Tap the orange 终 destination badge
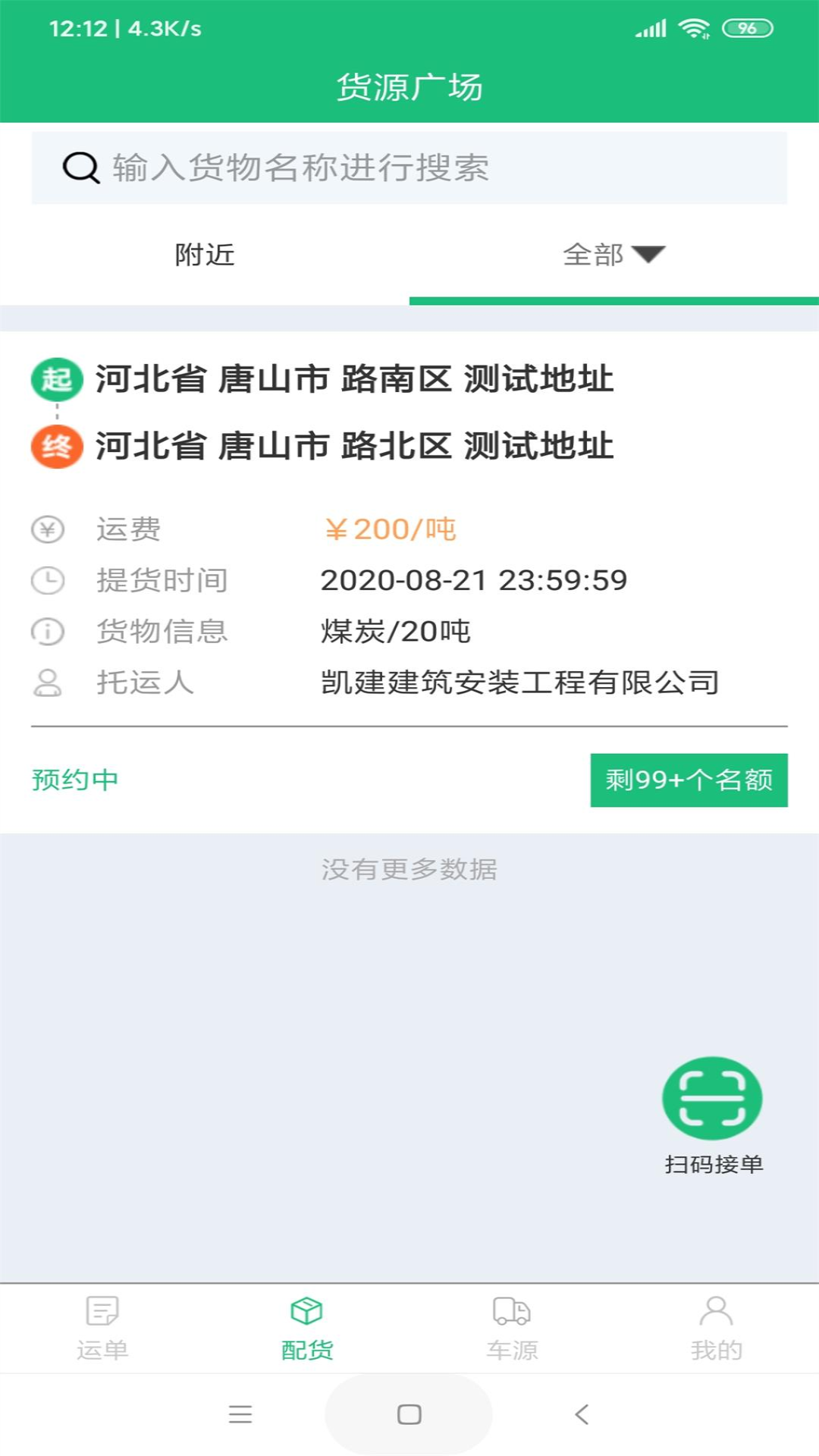 point(56,447)
